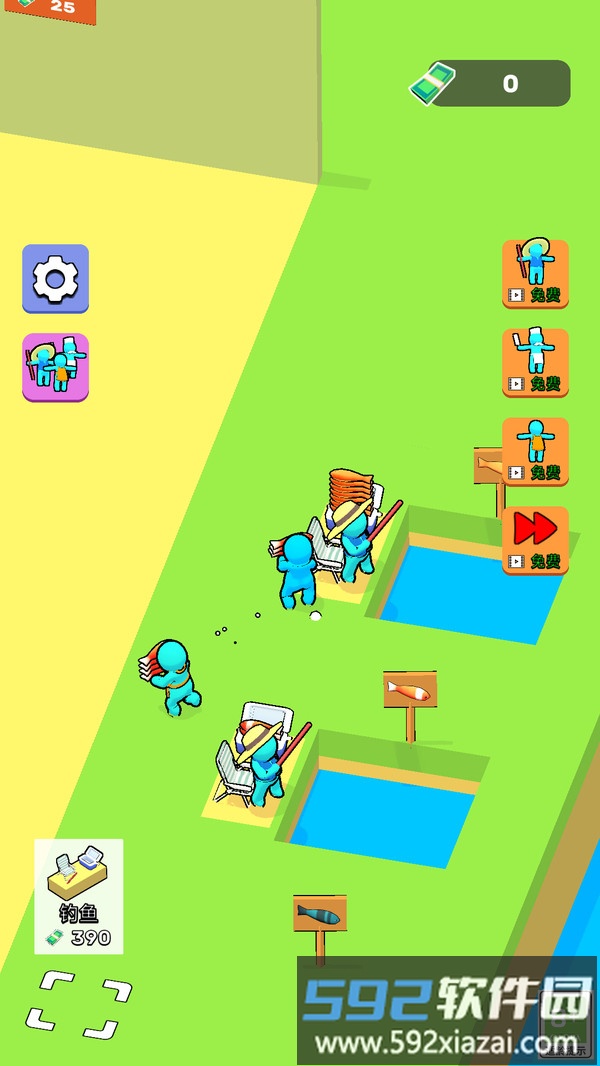Viewport: 600px width, 1066px height.
Task: Tap the corner-brackets view icon
Action: 78,1005
